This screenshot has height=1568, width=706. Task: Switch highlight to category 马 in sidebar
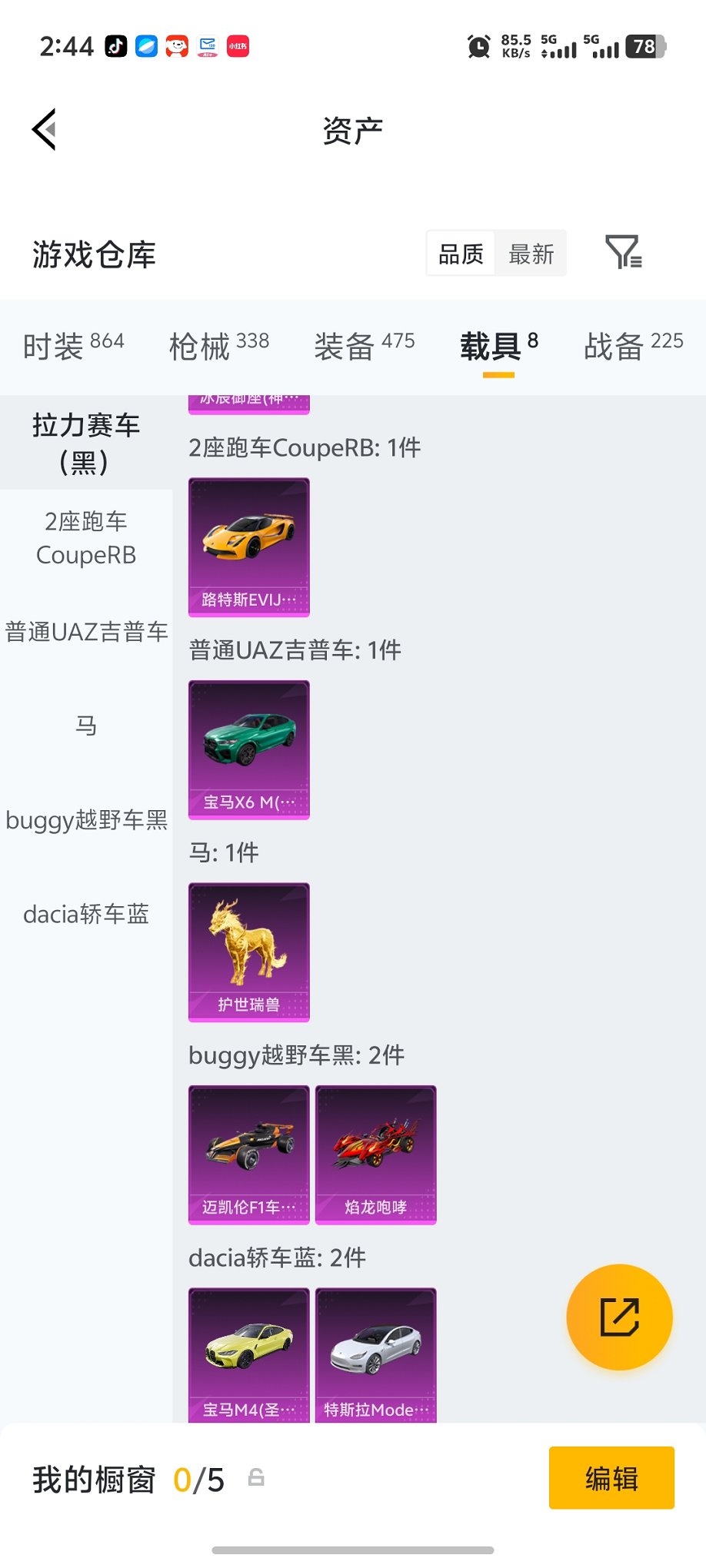[86, 725]
